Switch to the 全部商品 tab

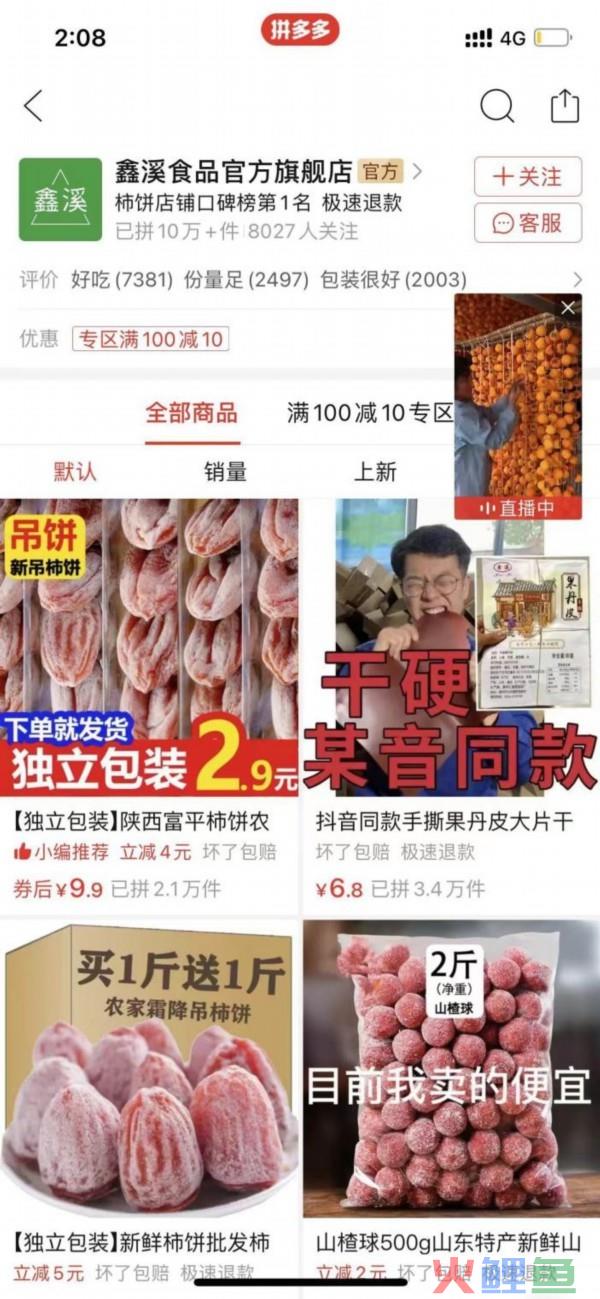point(191,412)
